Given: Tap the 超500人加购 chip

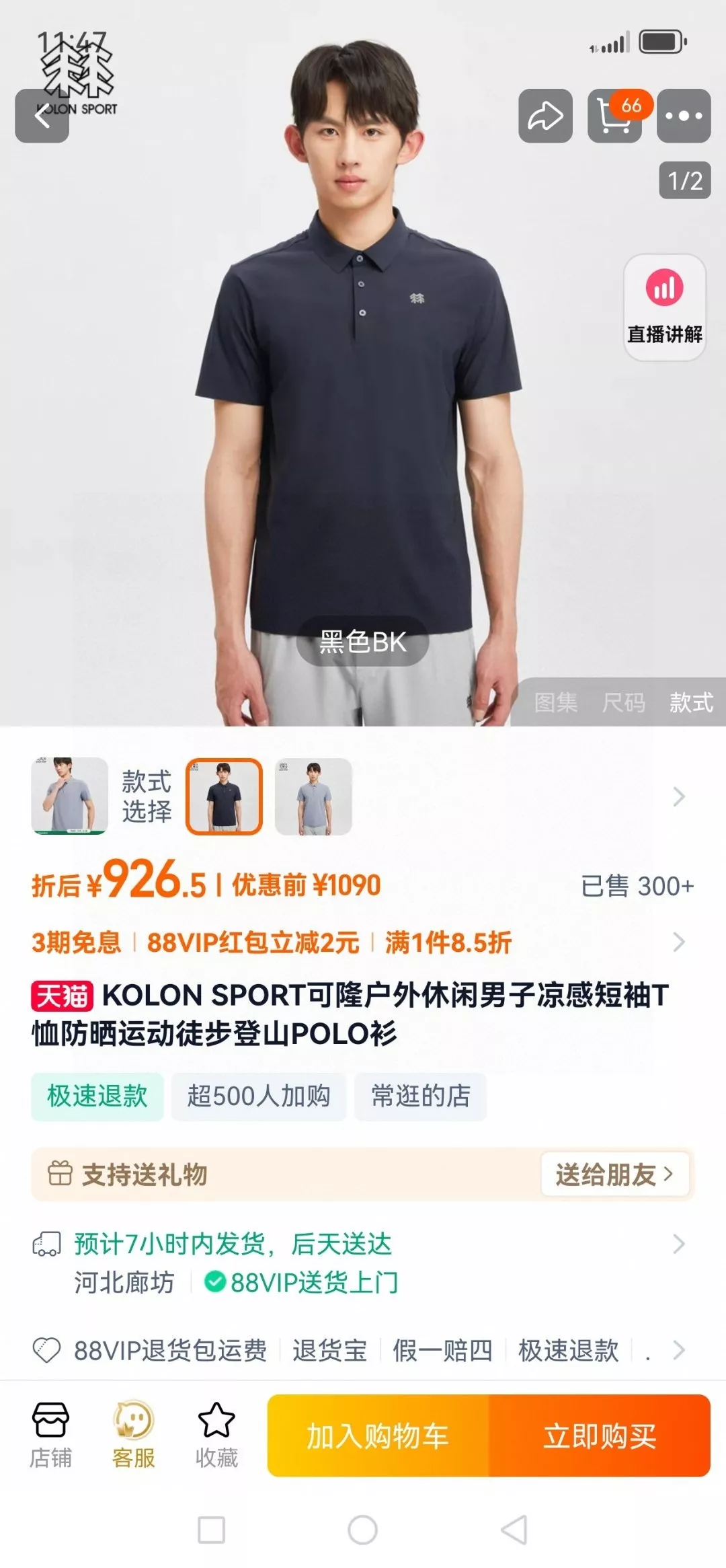Looking at the screenshot, I should [x=259, y=1096].
